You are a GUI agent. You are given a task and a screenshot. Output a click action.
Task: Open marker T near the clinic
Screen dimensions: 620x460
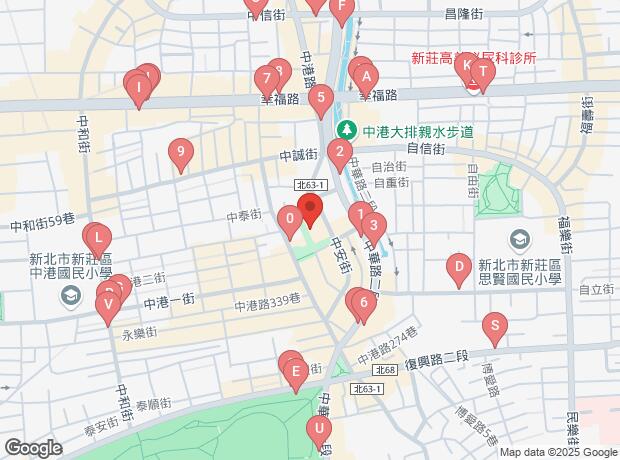click(483, 73)
